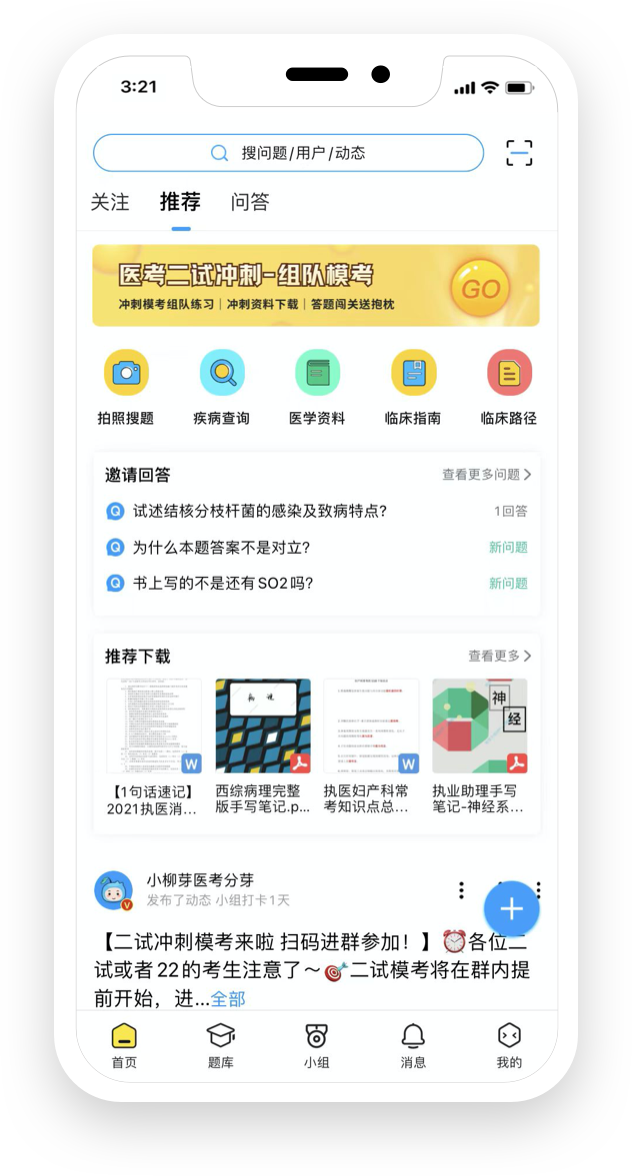
Task: Open the search box for questions and users
Action: pyautogui.click(x=288, y=153)
